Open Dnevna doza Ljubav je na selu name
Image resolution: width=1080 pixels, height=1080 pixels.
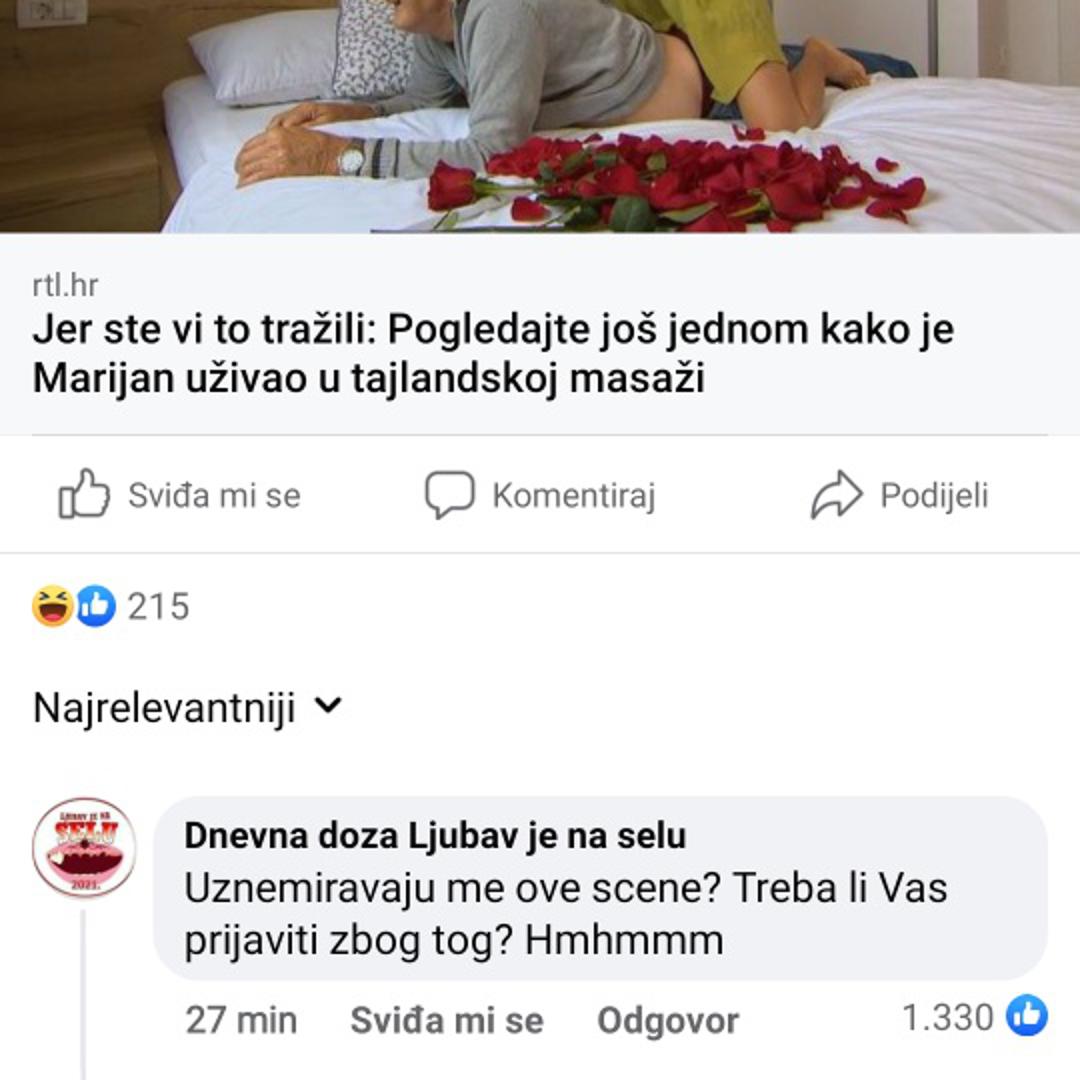[x=435, y=836]
